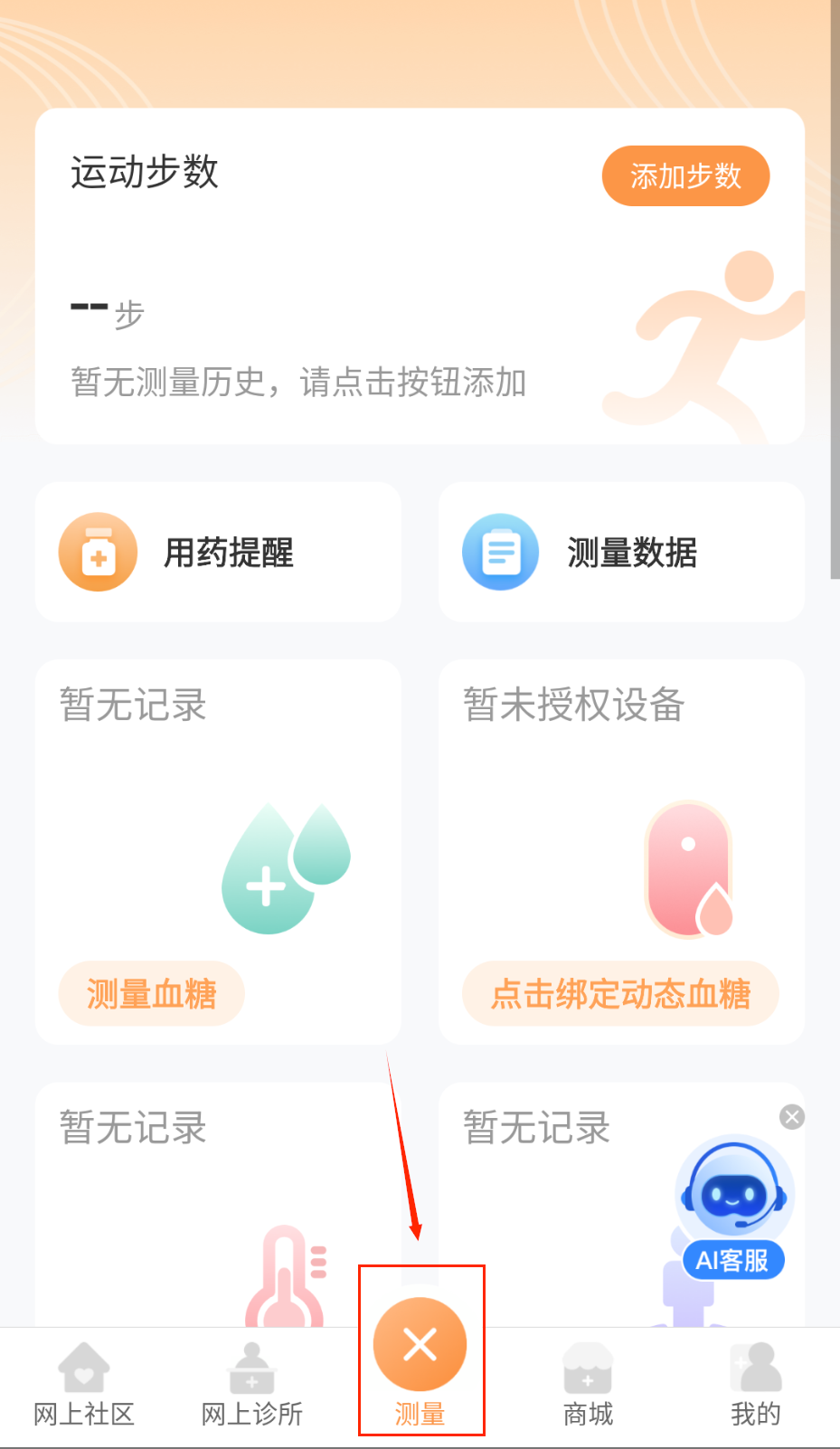Tap the 添加步数 button
This screenshot has height=1449, width=840.
pyautogui.click(x=685, y=175)
